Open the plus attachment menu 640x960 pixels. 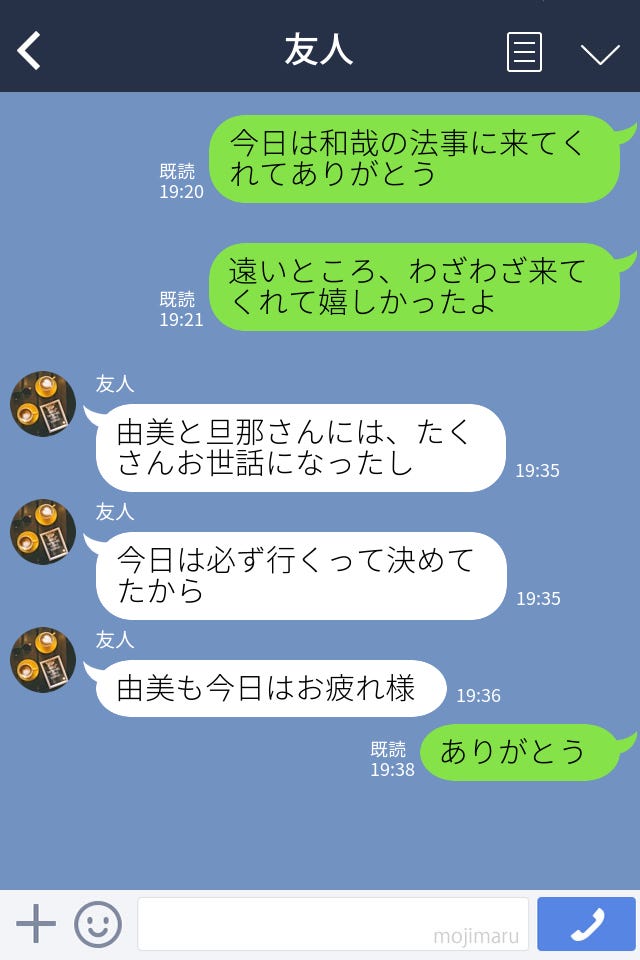point(36,924)
